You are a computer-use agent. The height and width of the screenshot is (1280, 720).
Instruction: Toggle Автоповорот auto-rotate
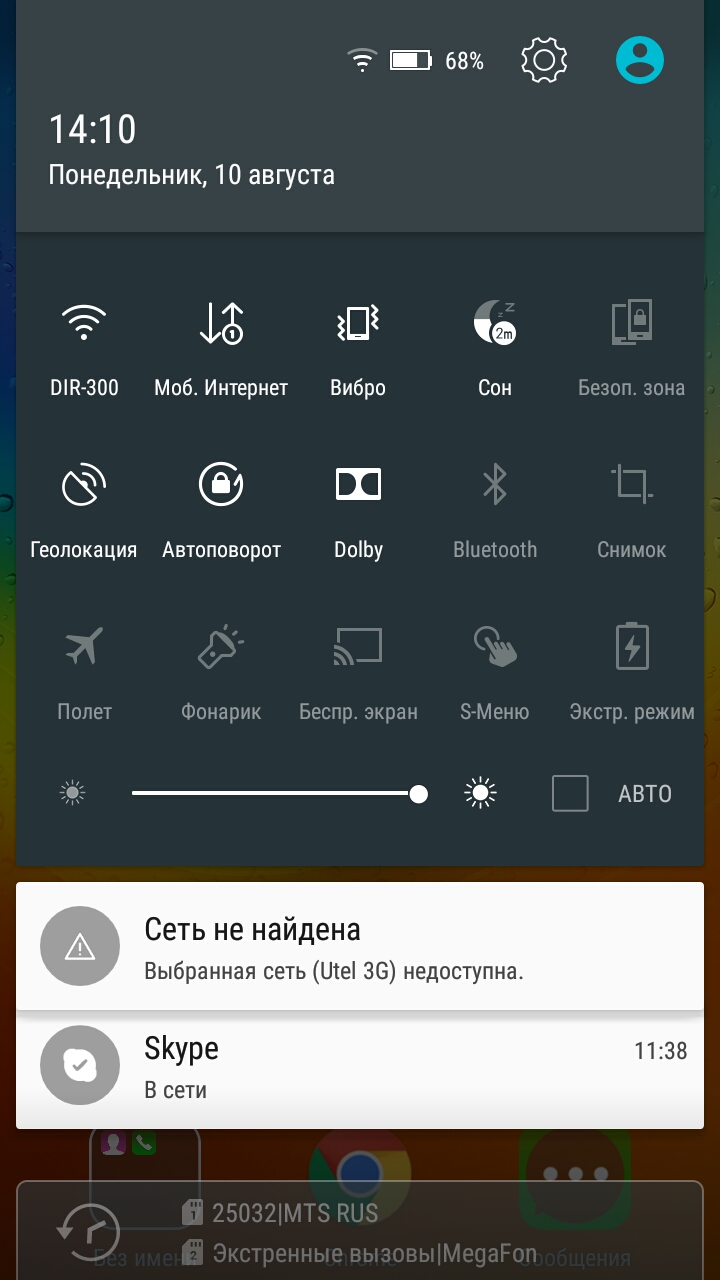pos(221,486)
